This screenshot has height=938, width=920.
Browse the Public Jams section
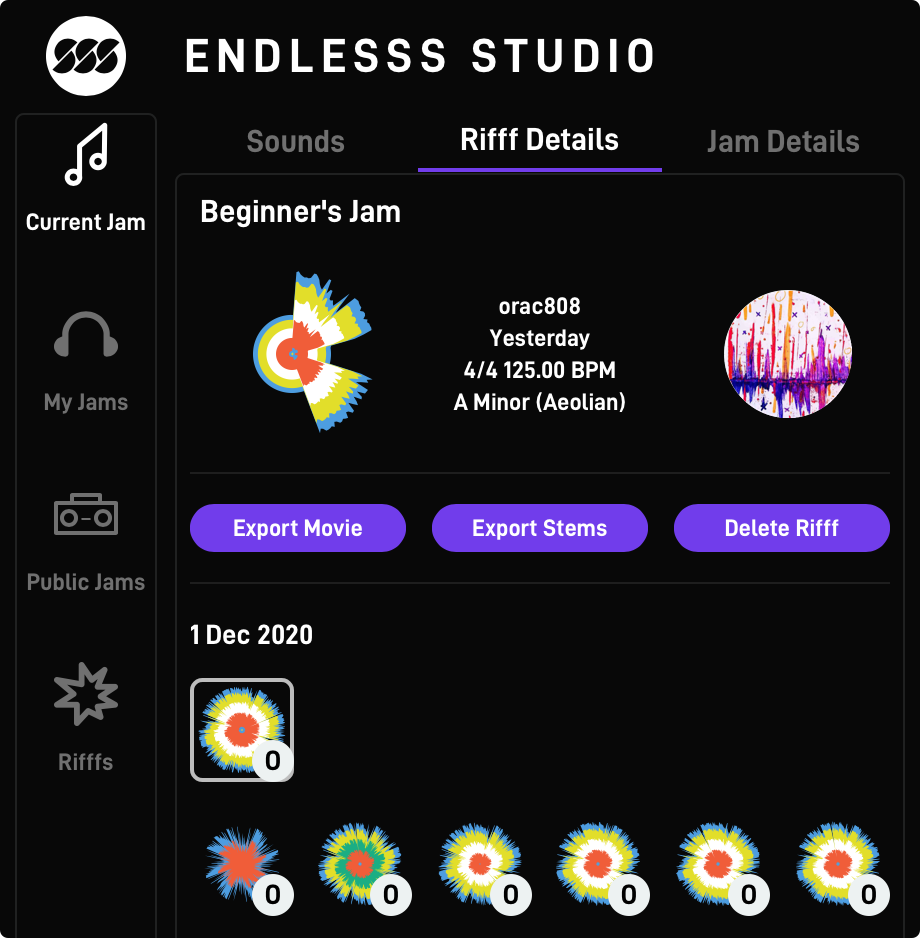(x=86, y=541)
